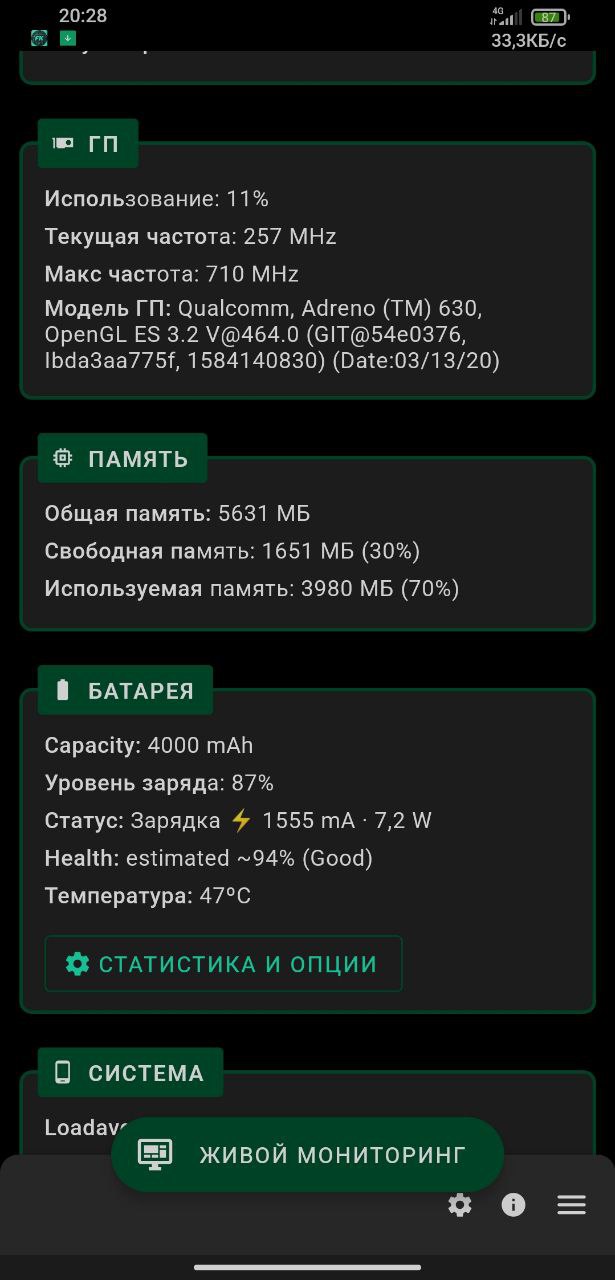
Task: Open the info icon
Action: [x=513, y=1205]
